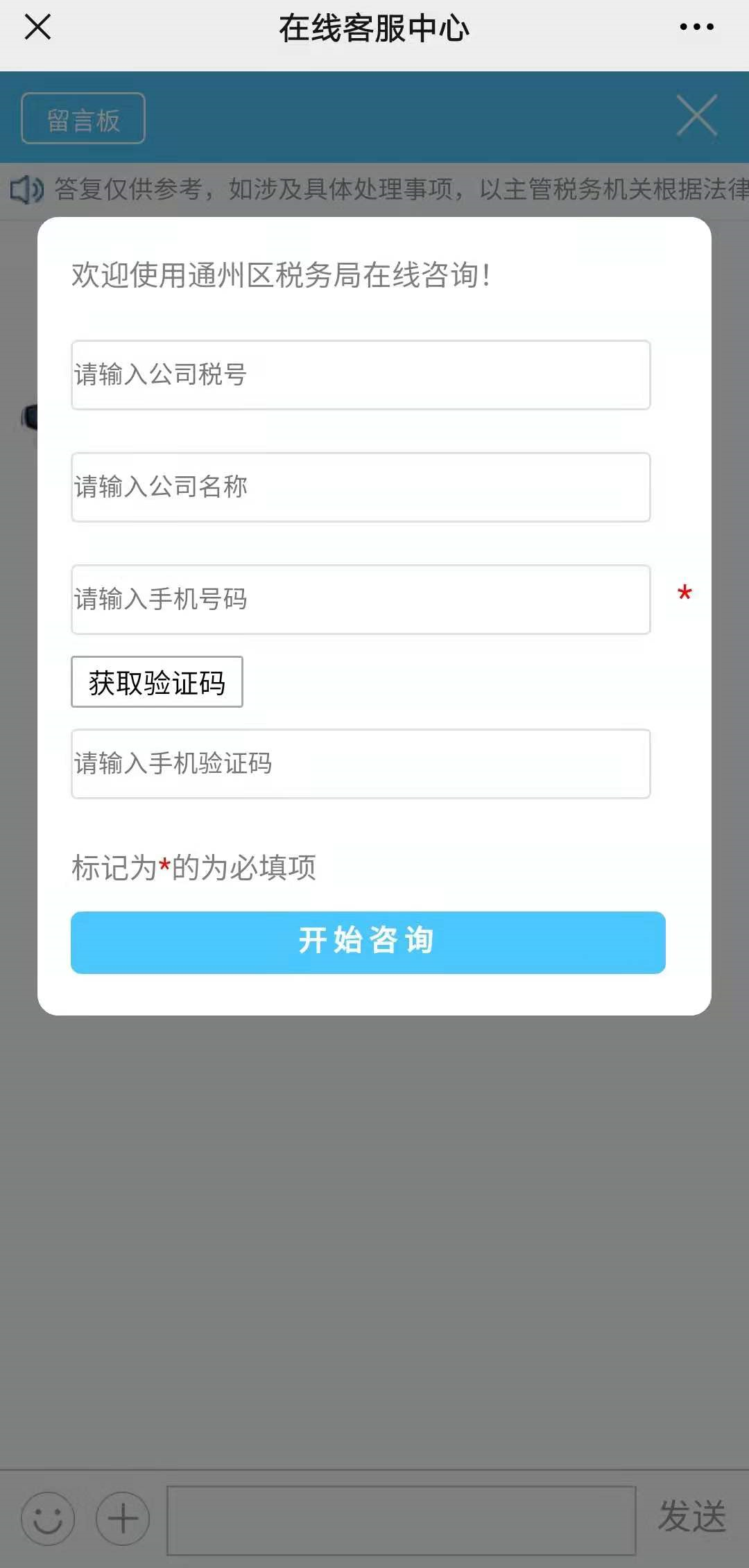This screenshot has height=1568, width=749.
Task: Open the plus attachment menu
Action: (123, 1519)
